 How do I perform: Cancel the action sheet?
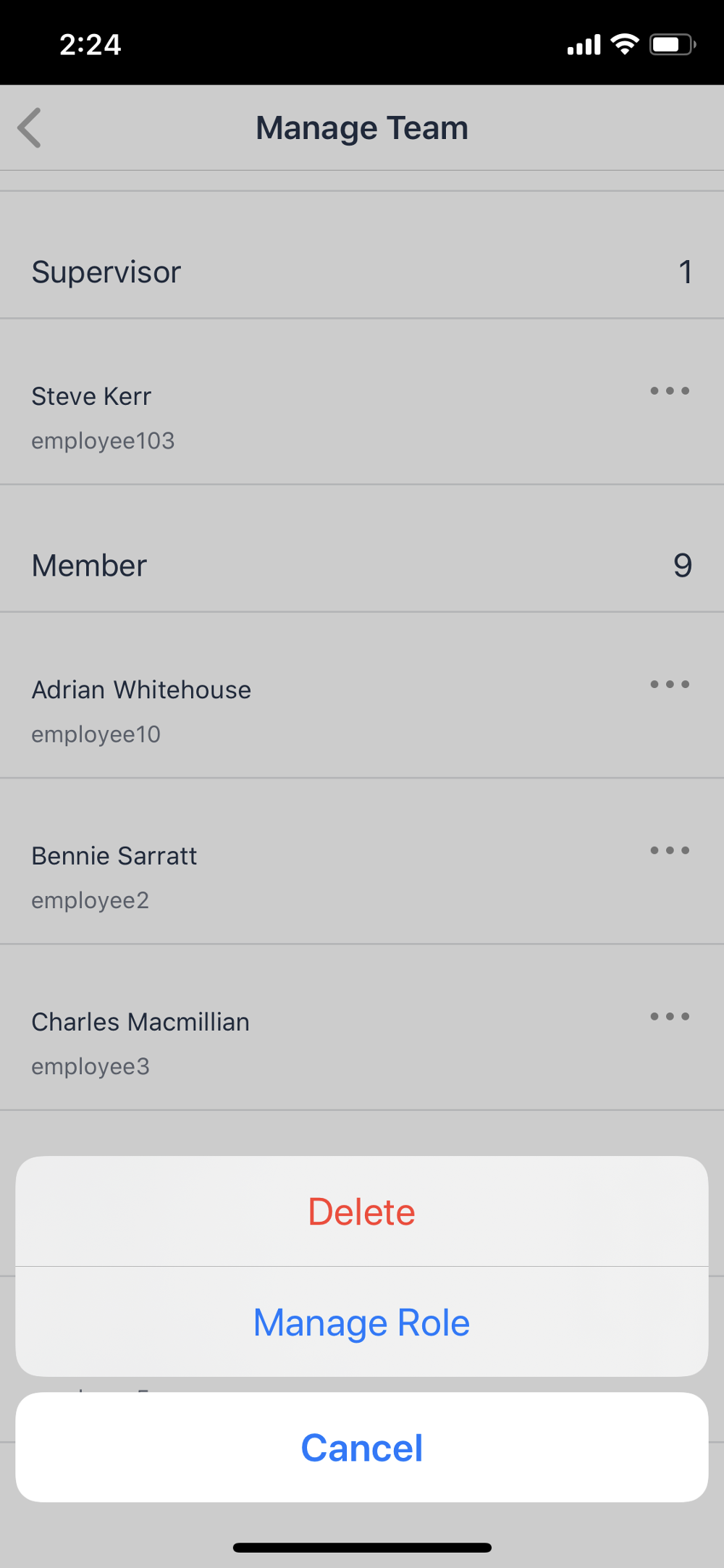(x=361, y=1448)
